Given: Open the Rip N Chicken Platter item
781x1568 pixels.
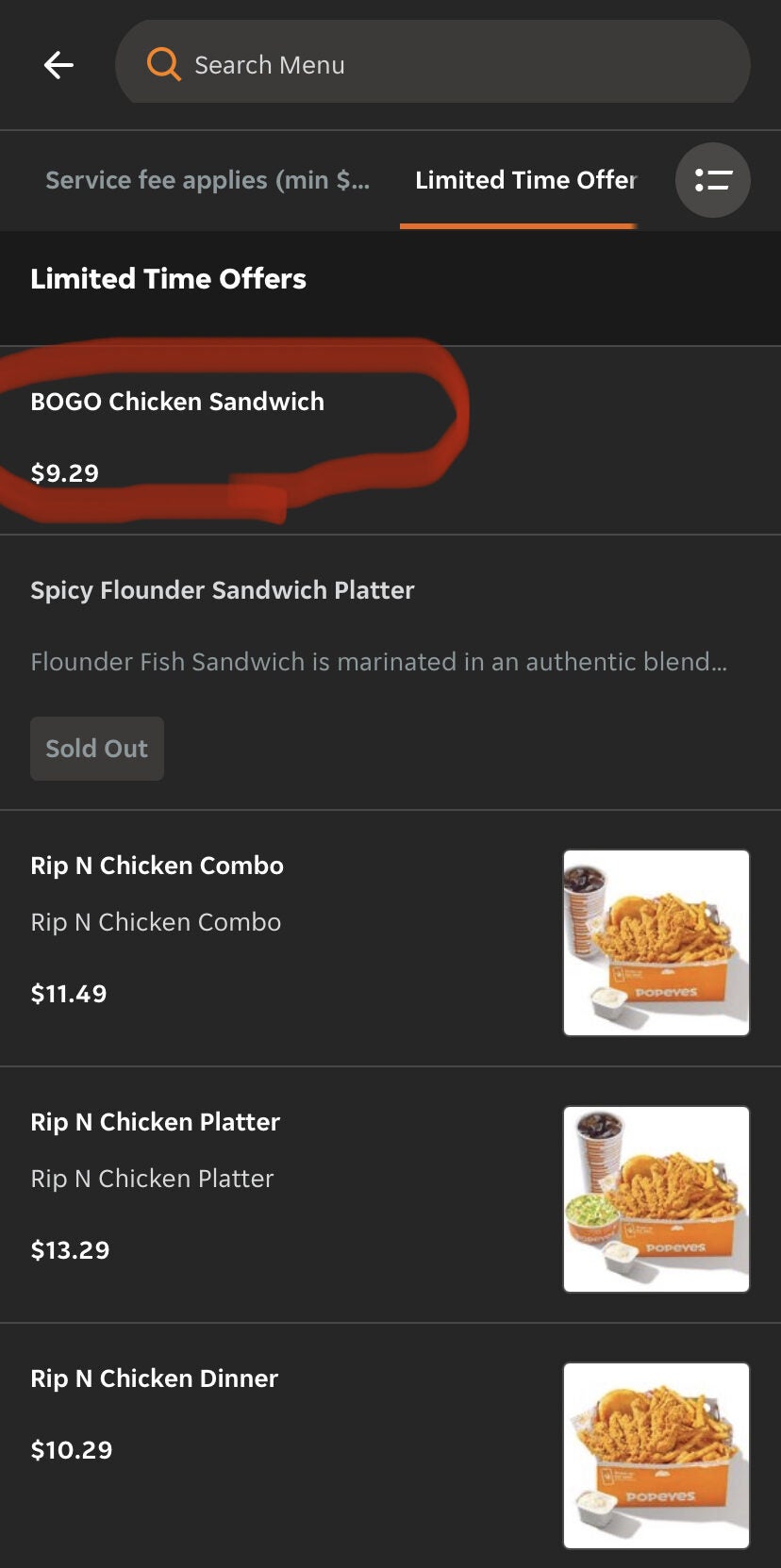Looking at the screenshot, I should (x=155, y=1122).
